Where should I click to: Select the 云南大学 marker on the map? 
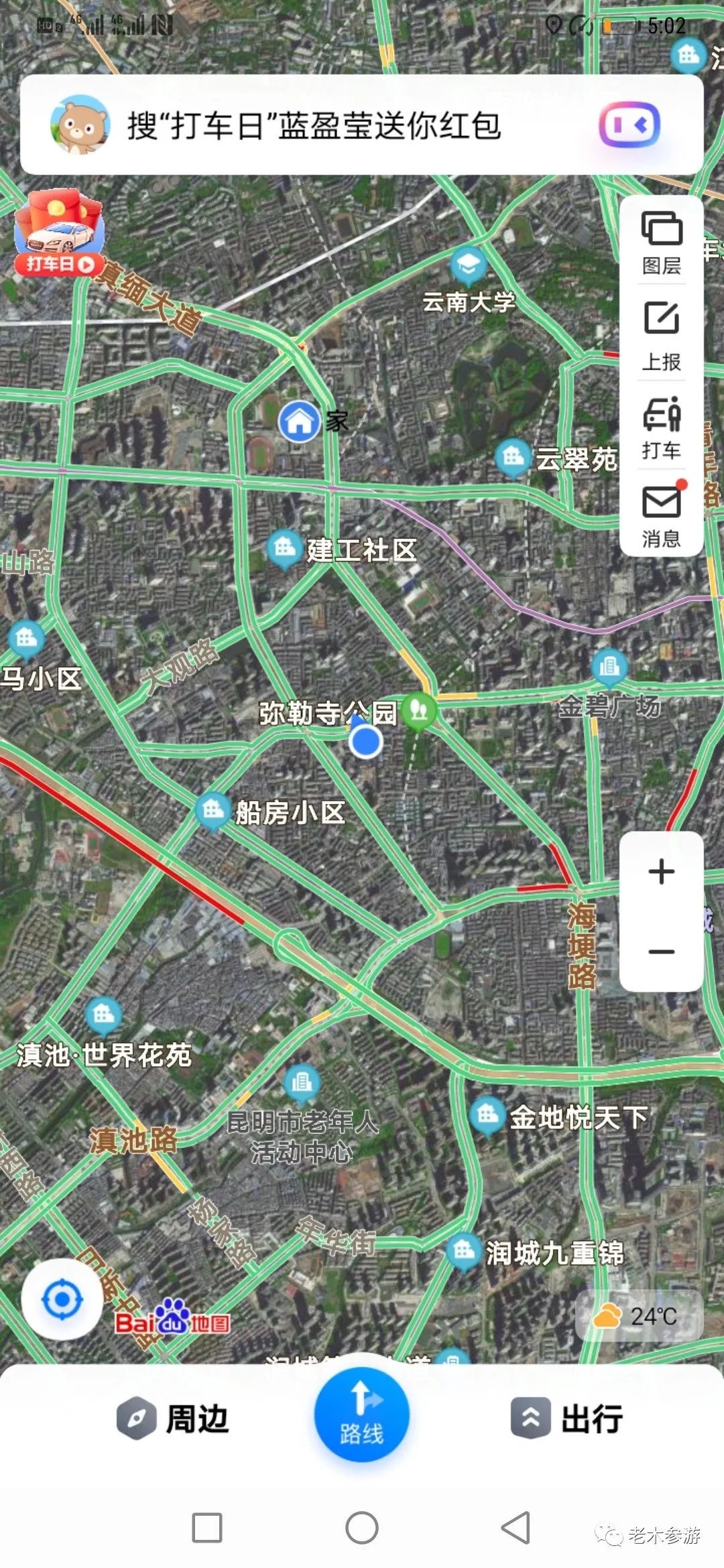[x=469, y=281]
